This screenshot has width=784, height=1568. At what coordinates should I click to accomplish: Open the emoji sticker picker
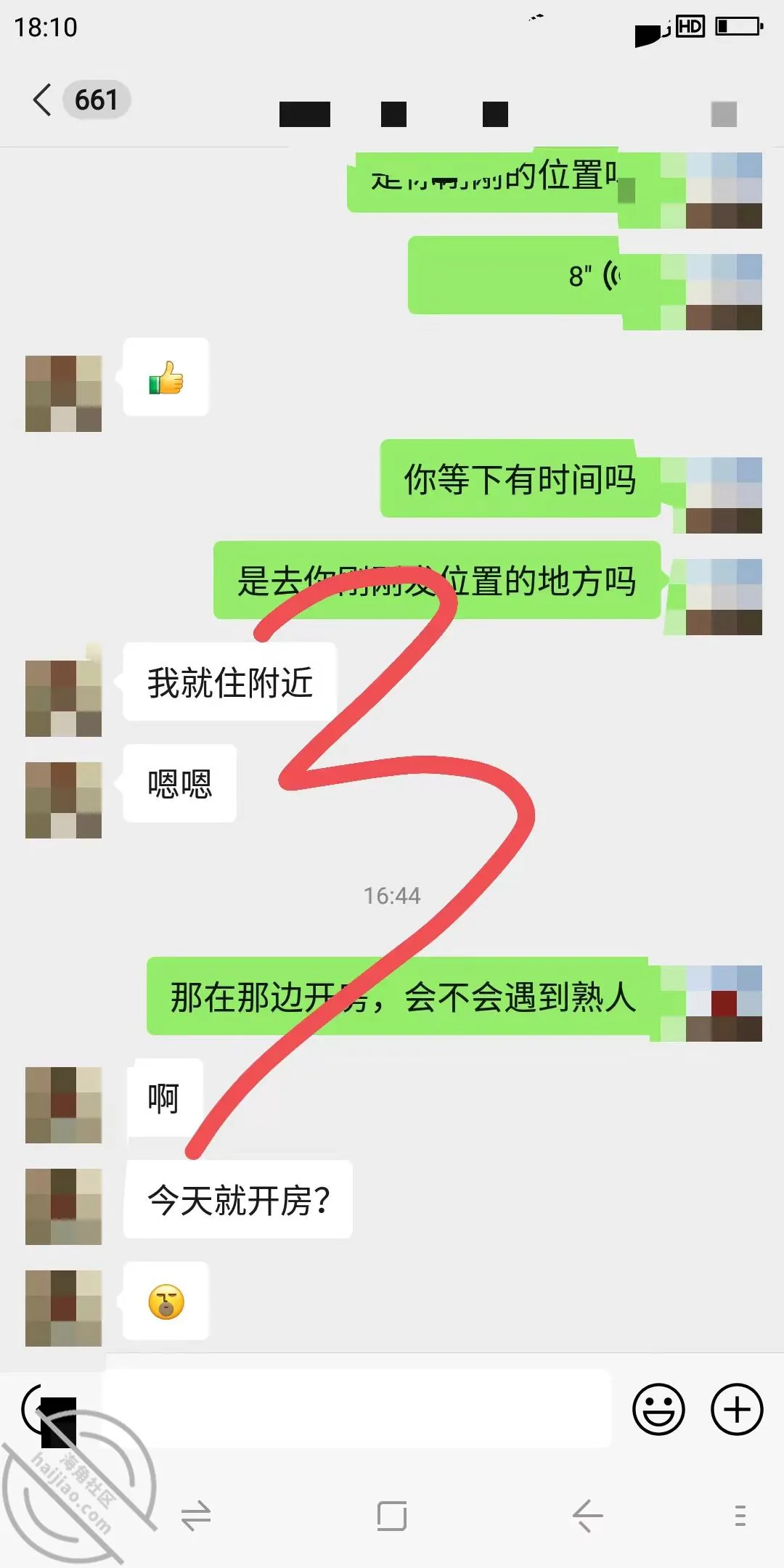[x=659, y=1410]
